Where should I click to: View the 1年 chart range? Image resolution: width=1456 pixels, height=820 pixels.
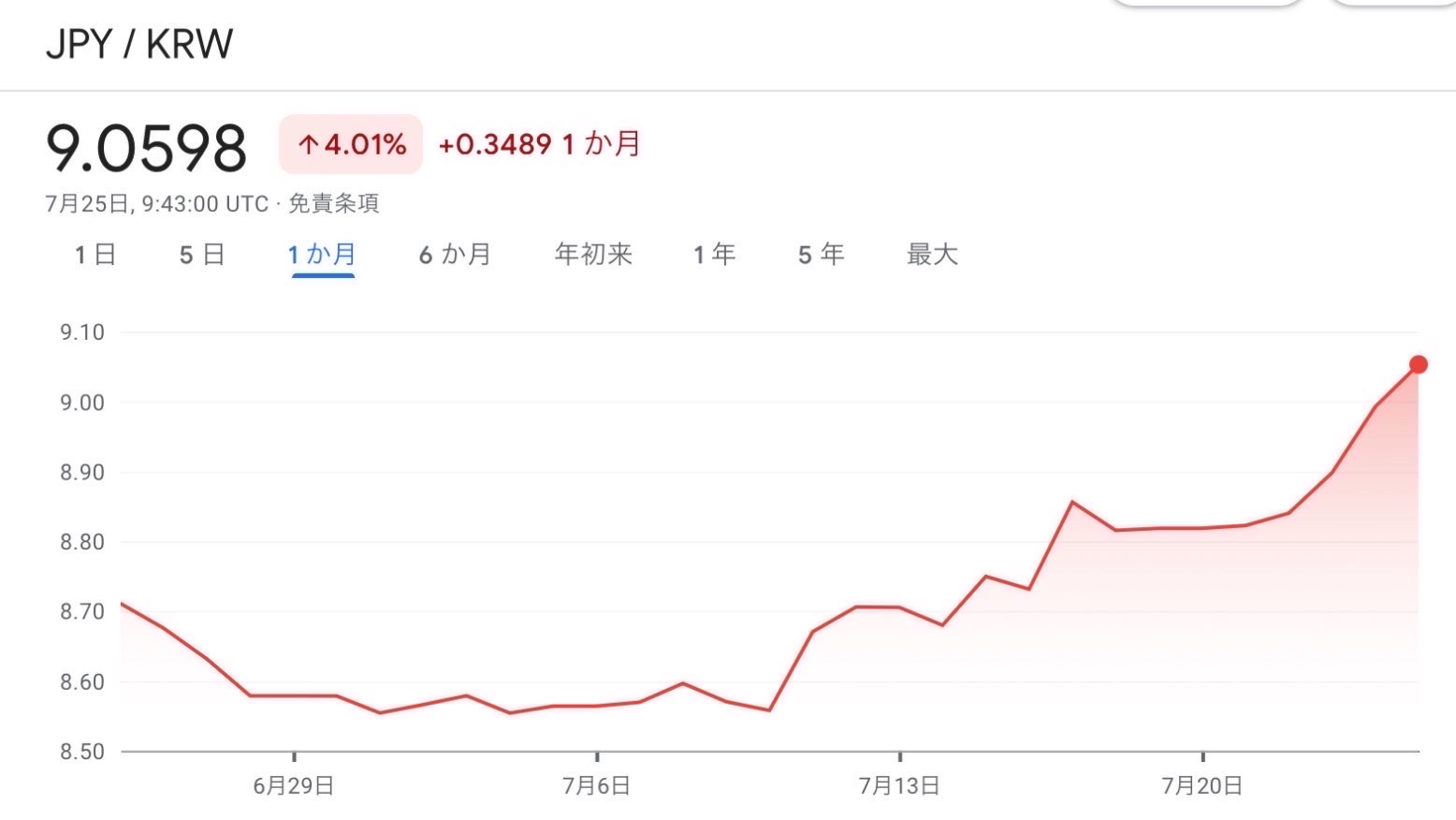click(714, 255)
